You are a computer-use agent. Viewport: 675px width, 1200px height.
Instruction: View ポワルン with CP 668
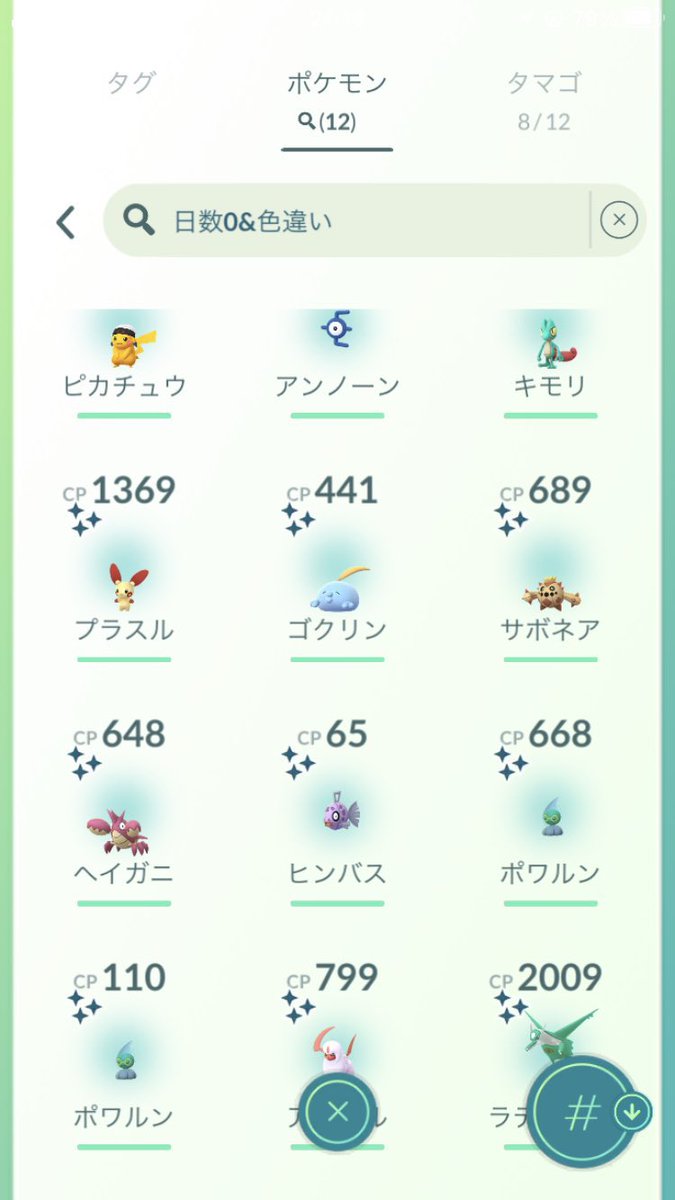click(x=551, y=810)
